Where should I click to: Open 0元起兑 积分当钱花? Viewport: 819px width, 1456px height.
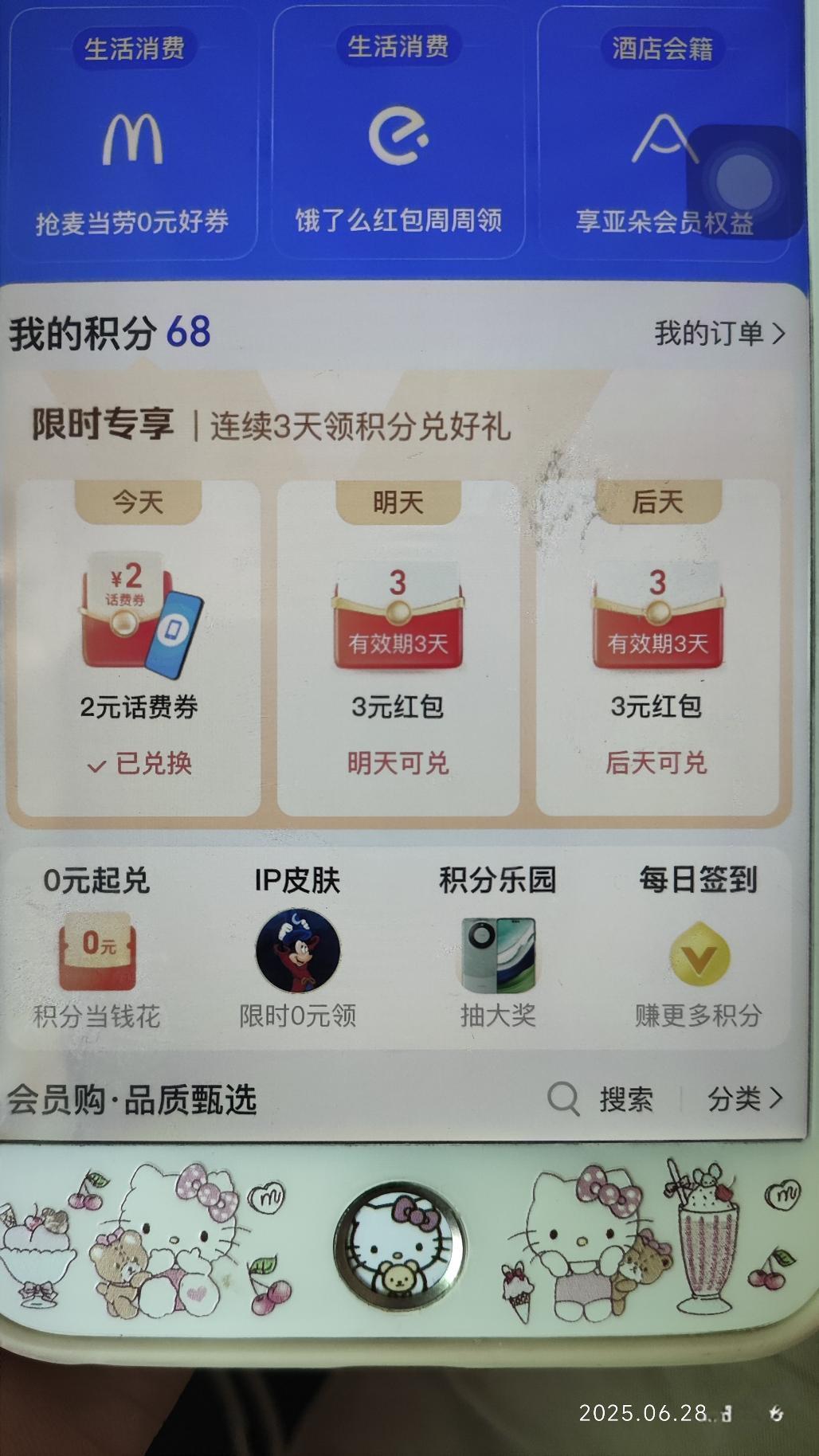coord(97,948)
